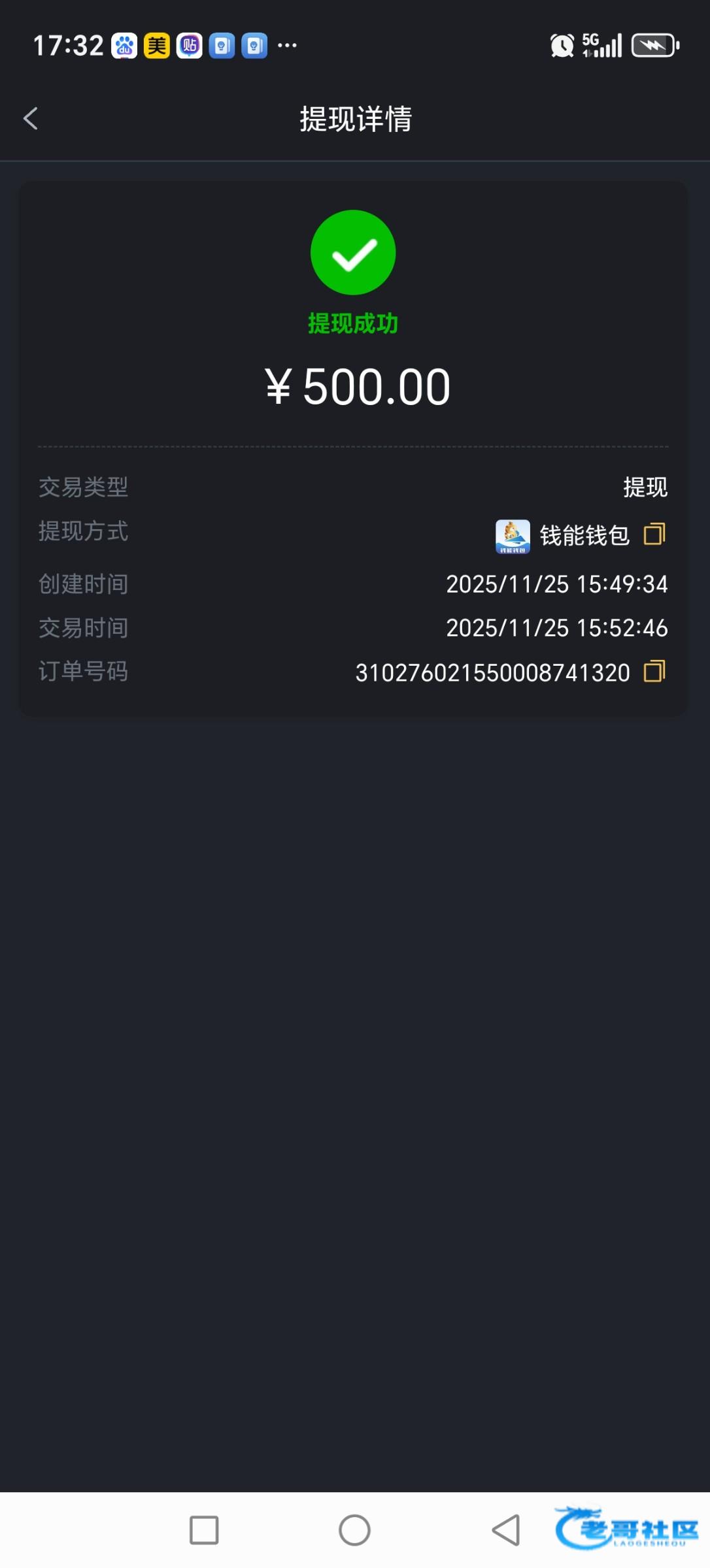The width and height of the screenshot is (710, 1568).
Task: Copy the order number 31027602155000874132​0
Action: pyautogui.click(x=654, y=672)
